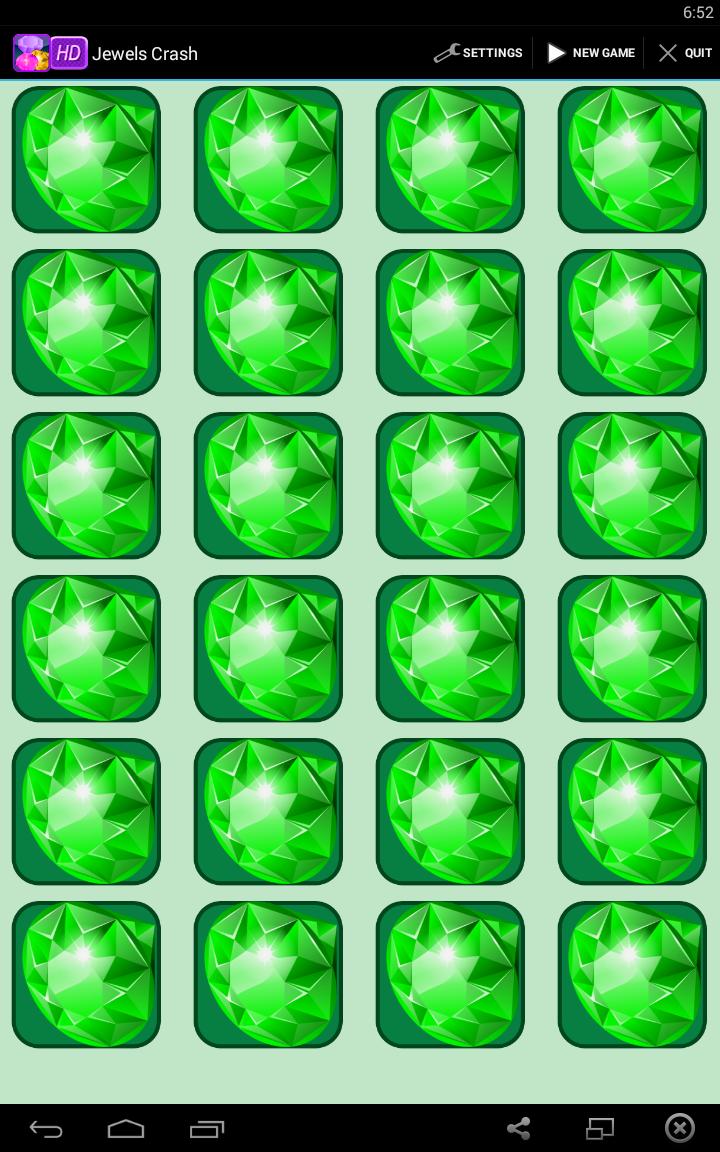Quit the Jewels Crash game
This screenshot has width=720, height=1152.
pos(685,53)
